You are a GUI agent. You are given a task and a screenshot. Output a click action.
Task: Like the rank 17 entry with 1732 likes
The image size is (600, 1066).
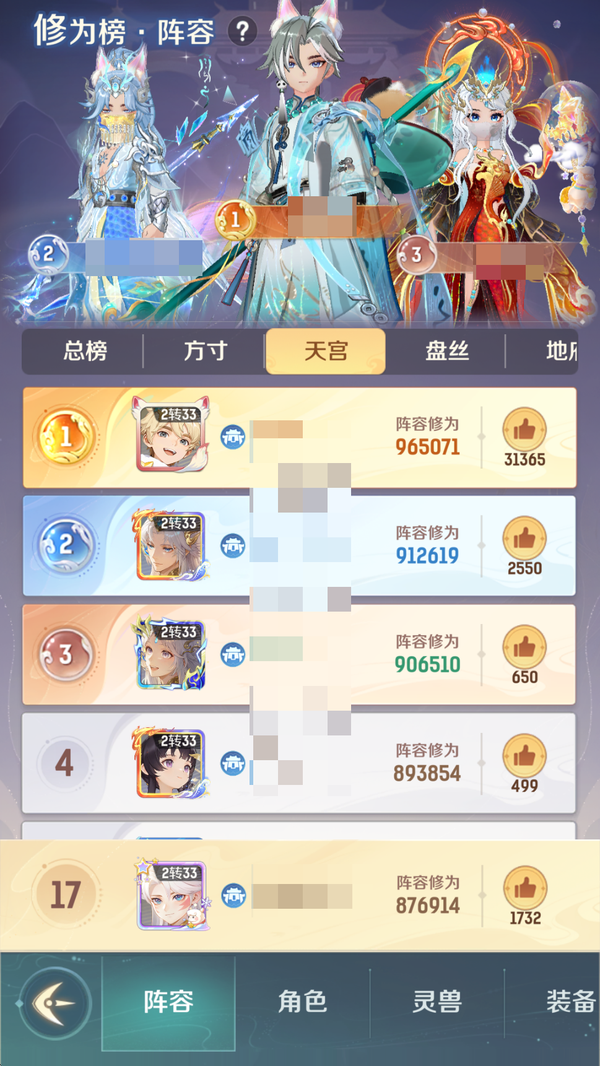coord(524,886)
